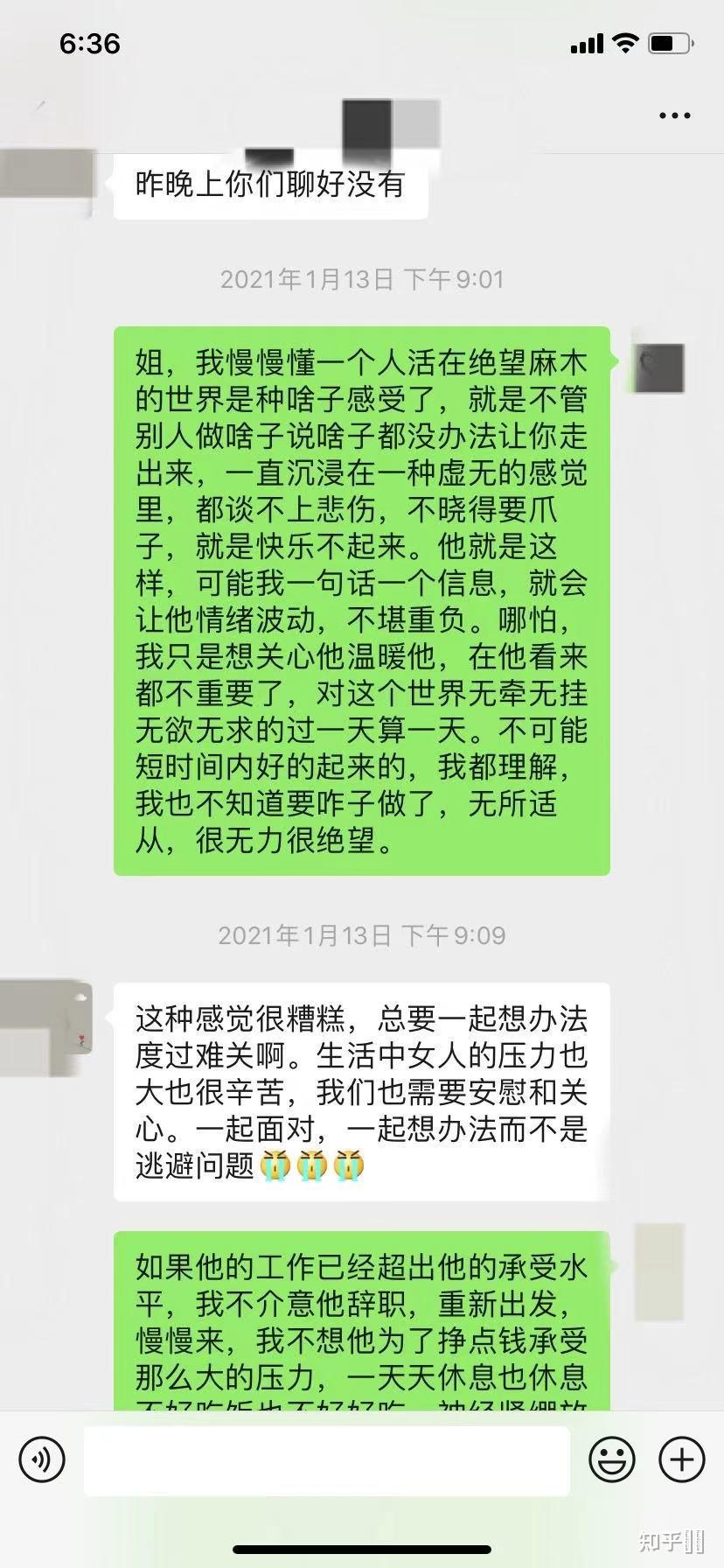
Task: Focus the message text field
Action: (326, 1459)
